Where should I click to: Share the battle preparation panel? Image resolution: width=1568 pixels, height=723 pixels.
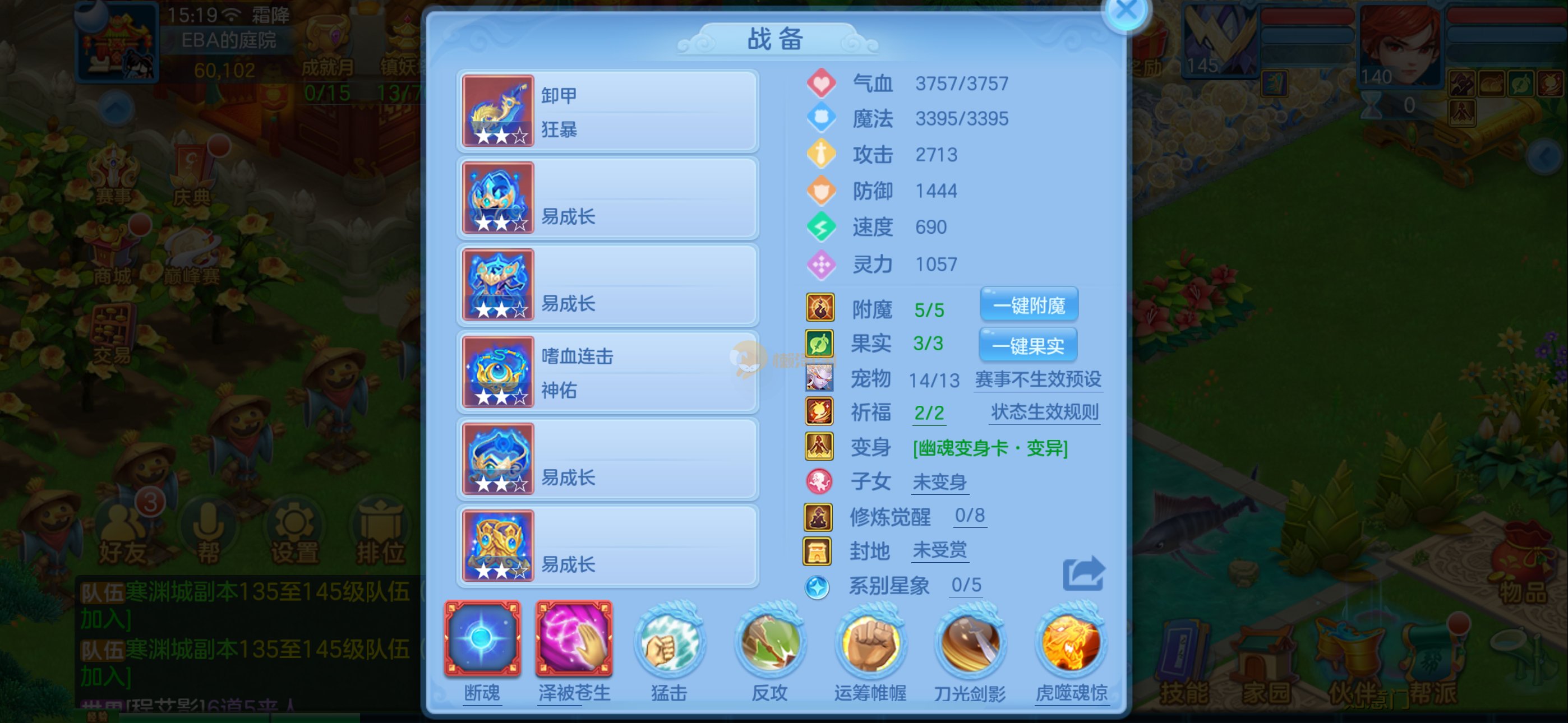1083,574
